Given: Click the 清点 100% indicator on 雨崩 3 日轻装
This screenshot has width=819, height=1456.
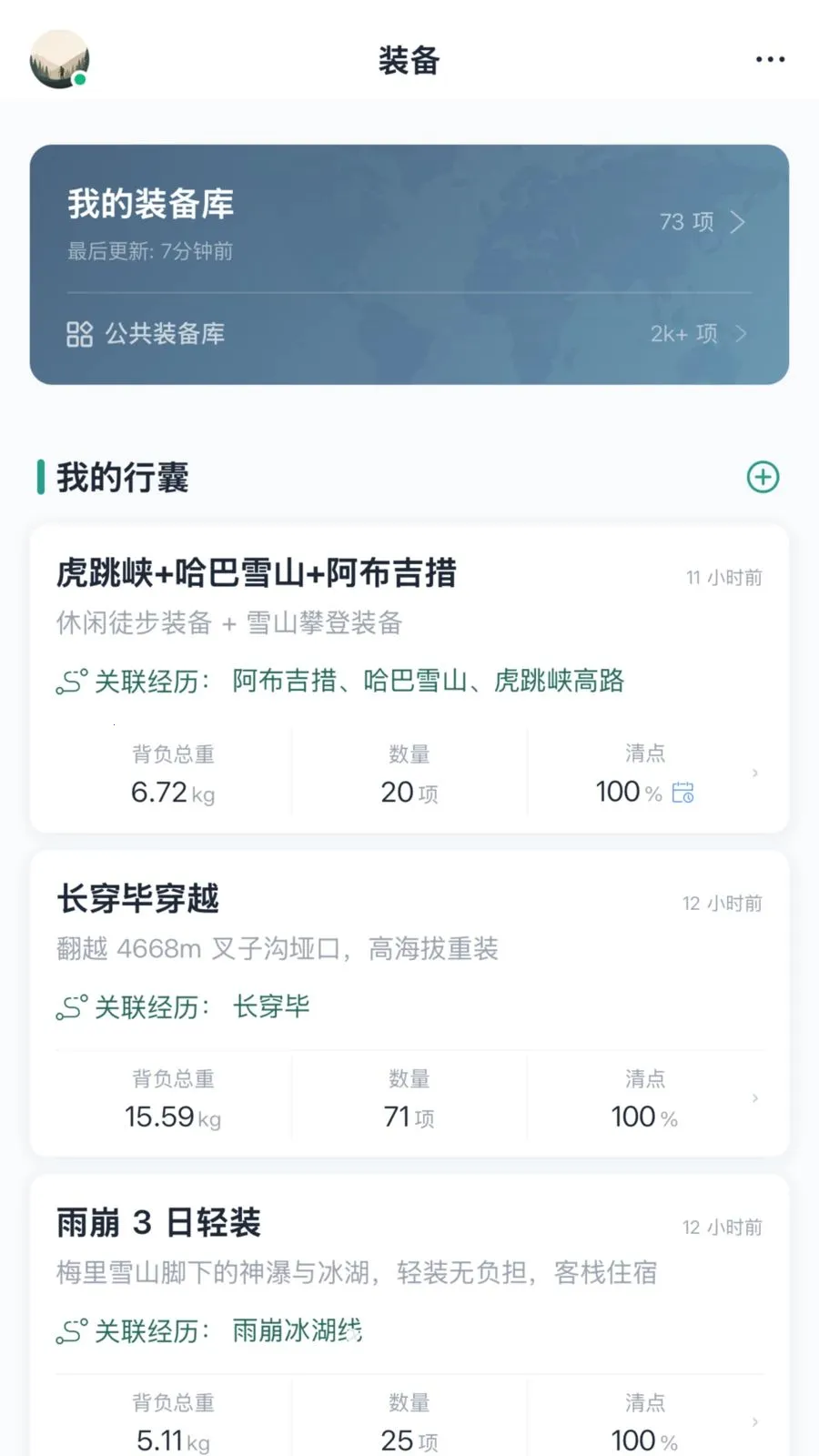Looking at the screenshot, I should point(642,1440).
